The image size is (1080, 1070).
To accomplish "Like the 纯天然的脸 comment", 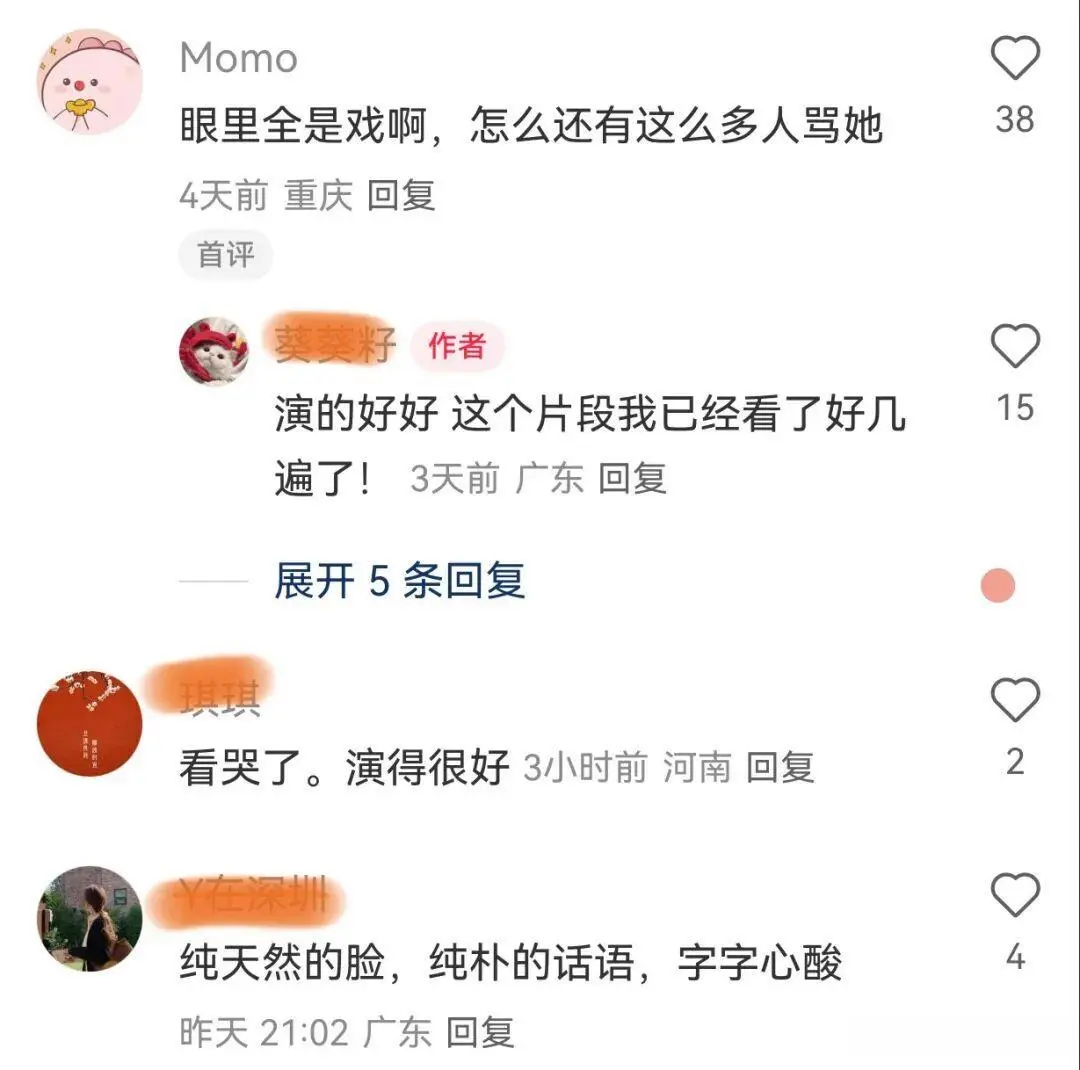I will 1014,895.
